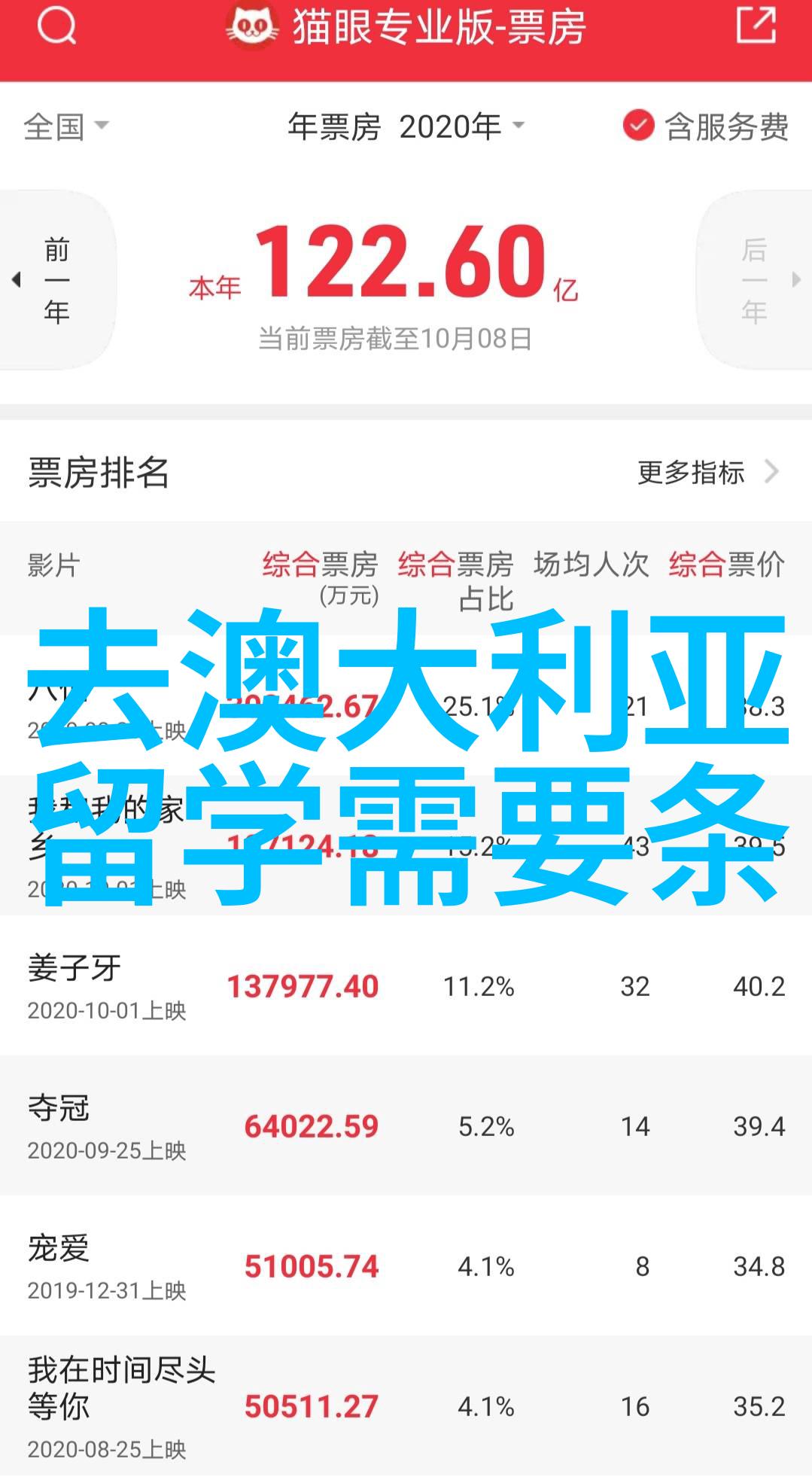Open the 2020年 year dropdown
Viewport: 812px width, 1477px height.
click(461, 126)
